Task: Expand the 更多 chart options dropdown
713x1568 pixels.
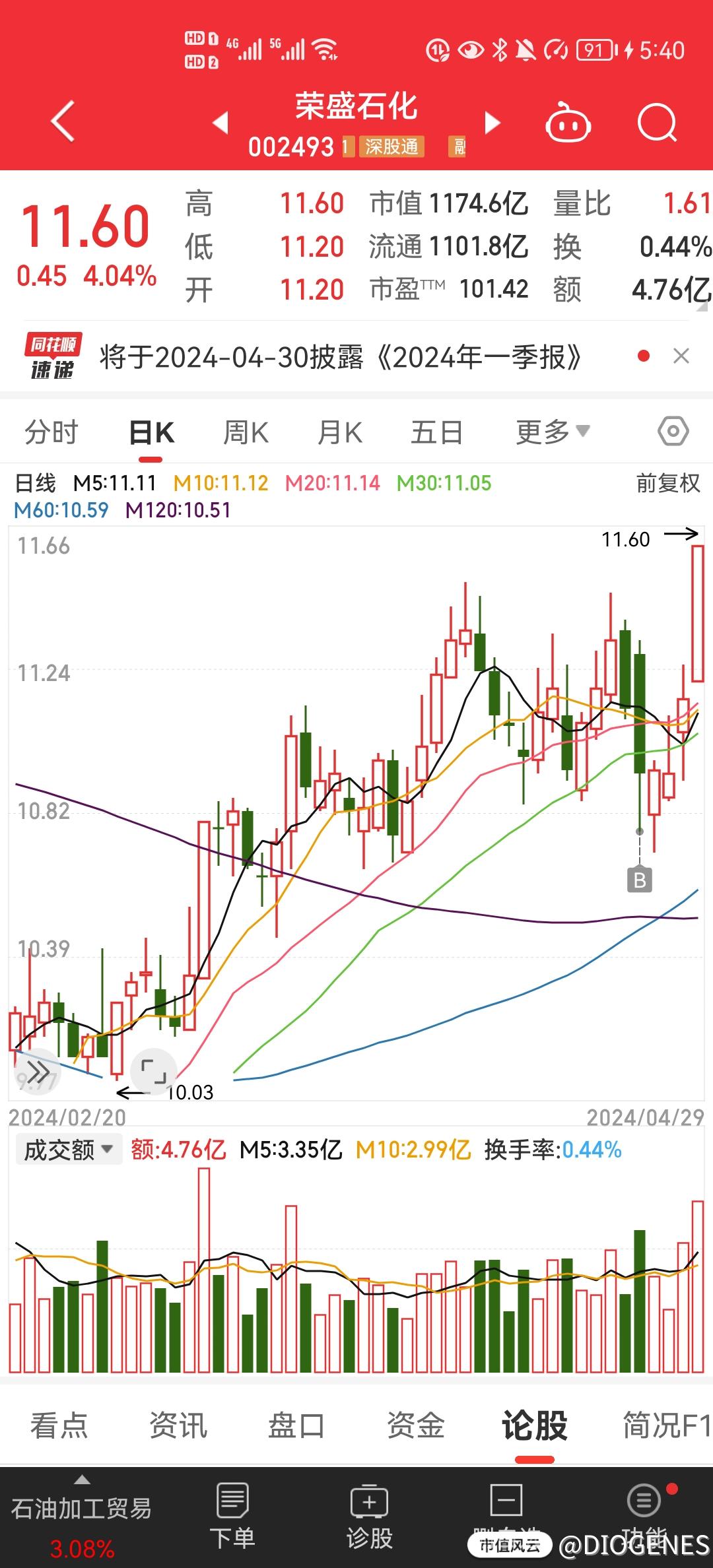Action: coord(552,432)
